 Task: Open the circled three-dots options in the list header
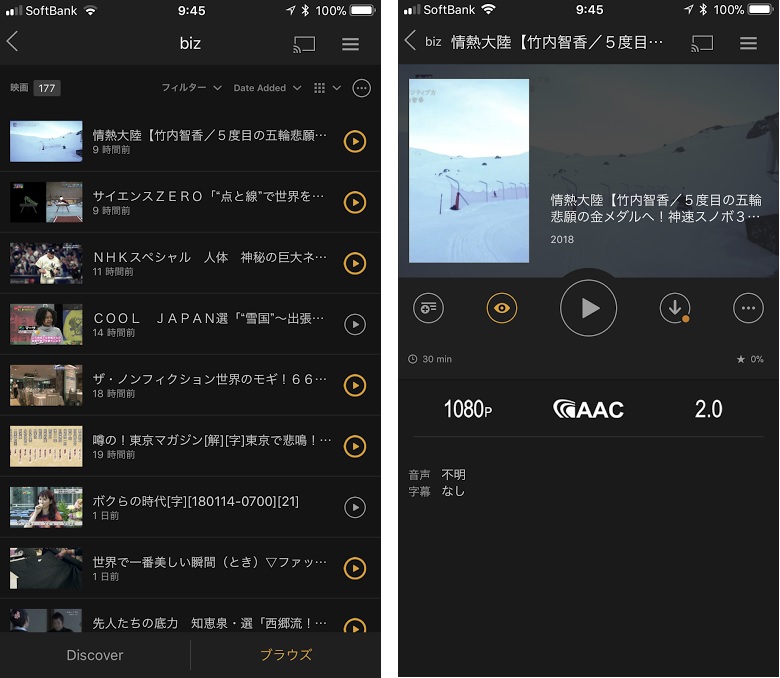pos(362,88)
